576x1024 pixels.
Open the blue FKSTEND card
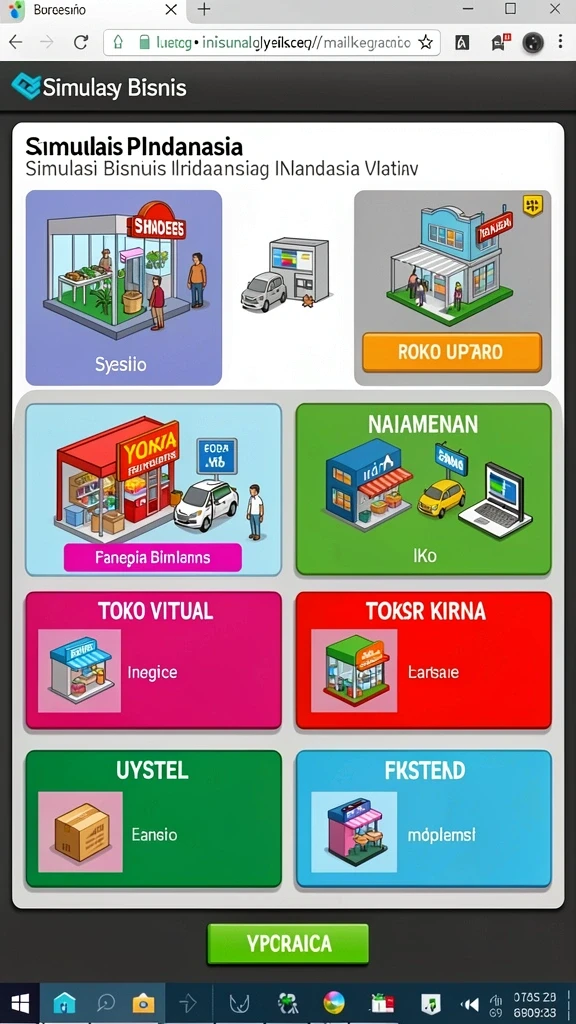pos(423,818)
